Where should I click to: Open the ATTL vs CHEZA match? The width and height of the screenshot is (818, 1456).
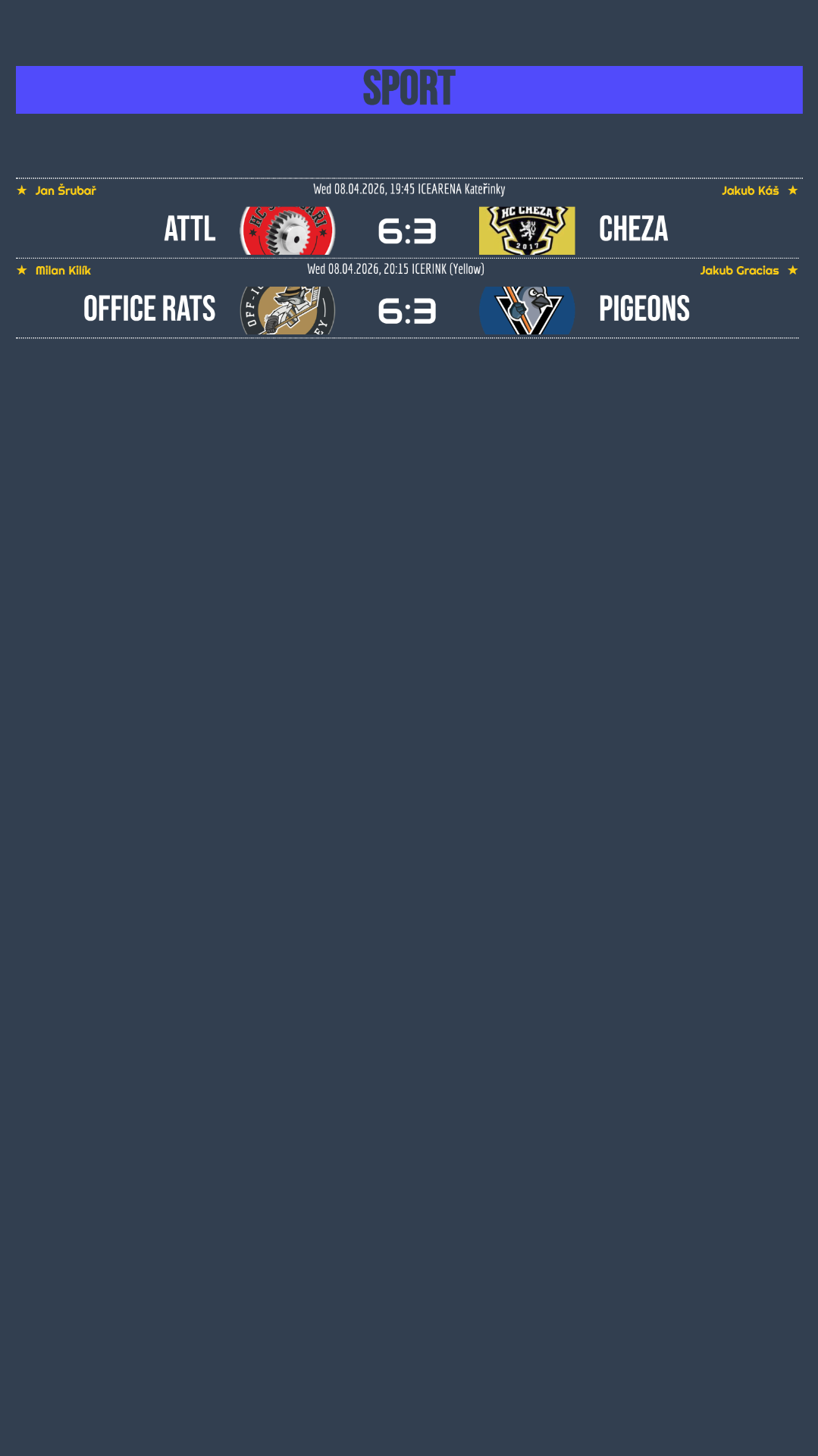[x=407, y=231]
